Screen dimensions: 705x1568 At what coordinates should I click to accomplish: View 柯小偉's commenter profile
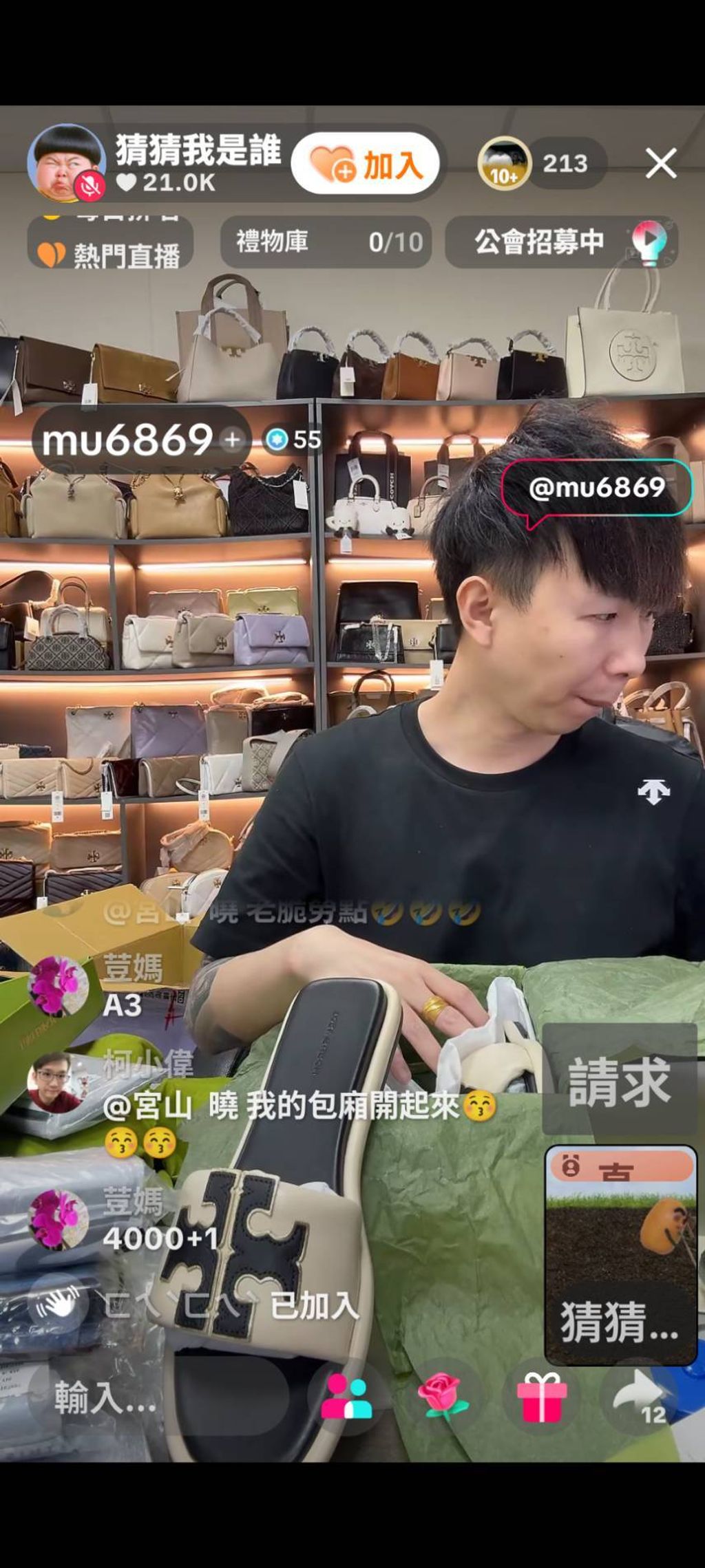58,1083
